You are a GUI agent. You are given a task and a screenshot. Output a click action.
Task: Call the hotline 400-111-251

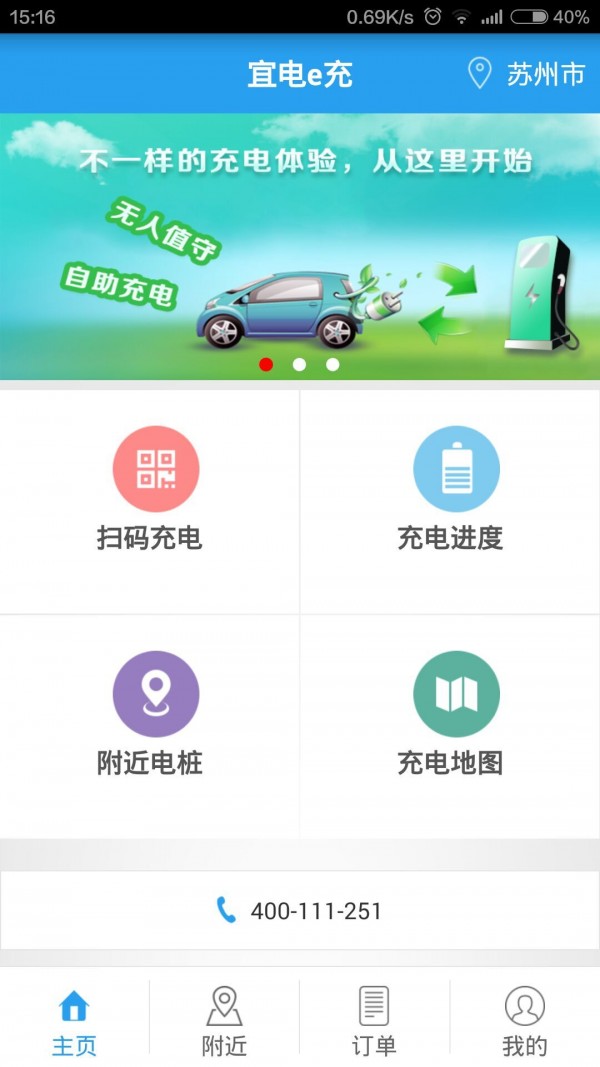tap(300, 911)
